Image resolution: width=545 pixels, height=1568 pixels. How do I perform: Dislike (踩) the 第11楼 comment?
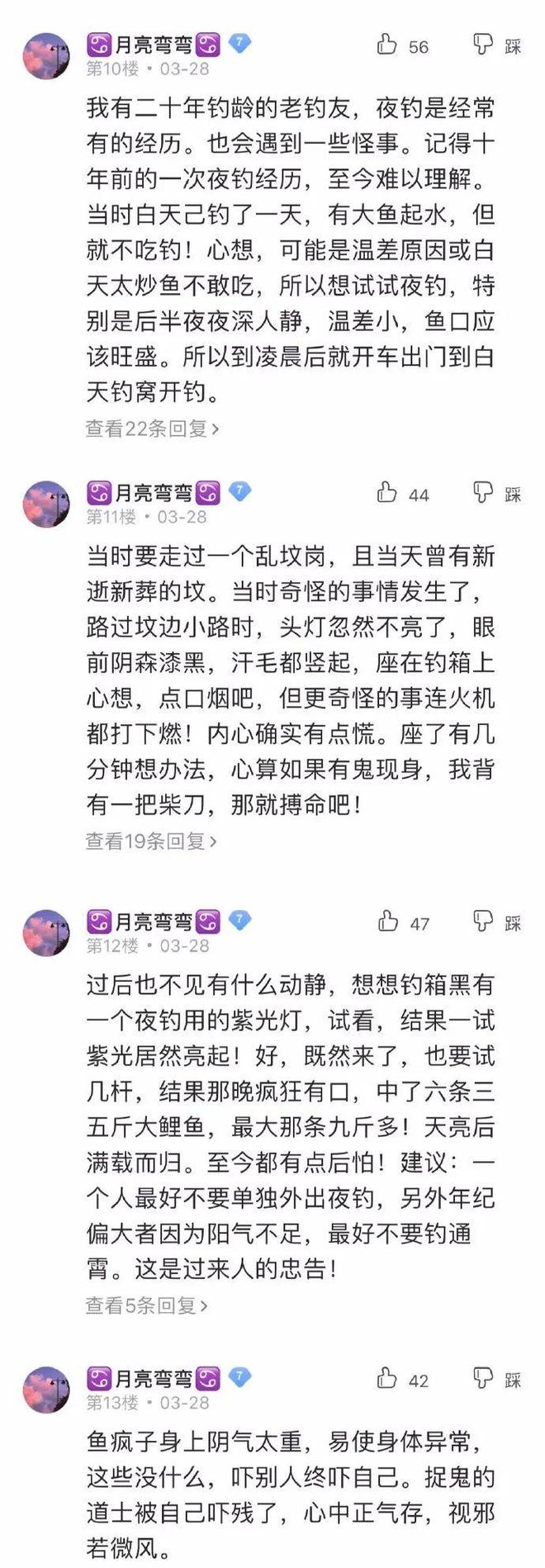tap(484, 493)
